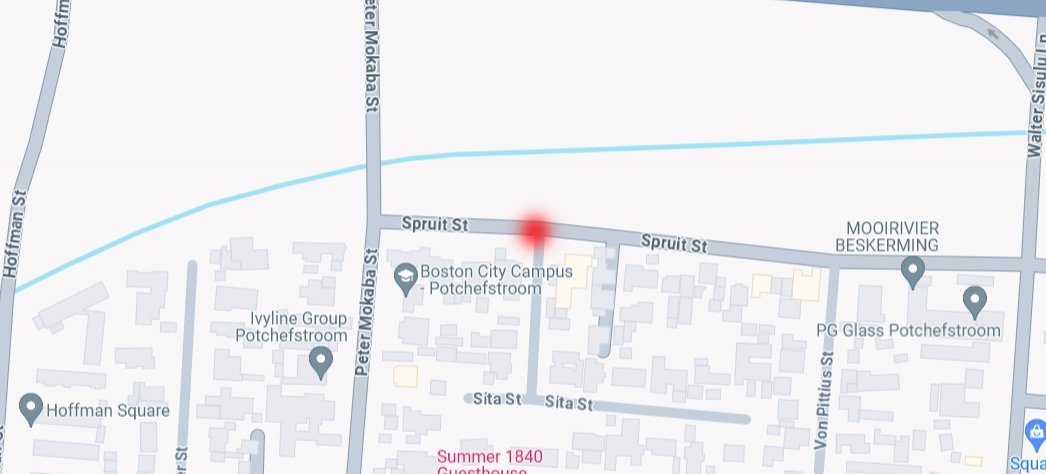1046x474 pixels.
Task: Tap the Hoffman Square place pin
Action: coord(31,408)
